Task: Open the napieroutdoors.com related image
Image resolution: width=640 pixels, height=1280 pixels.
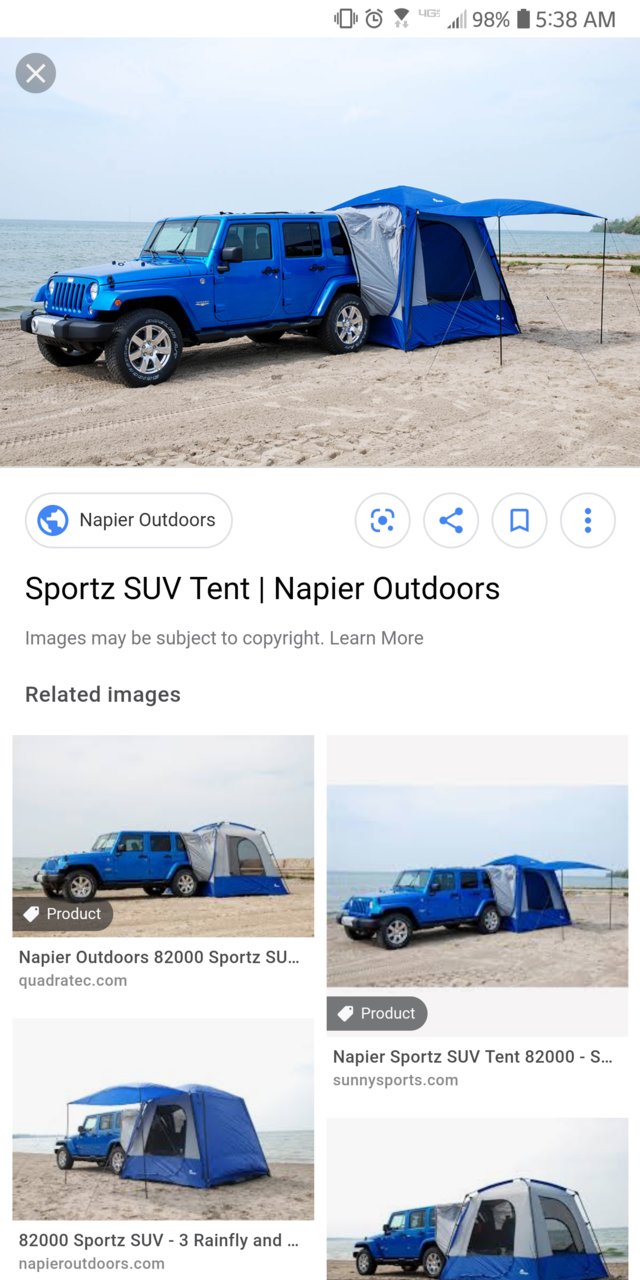Action: tap(162, 1118)
